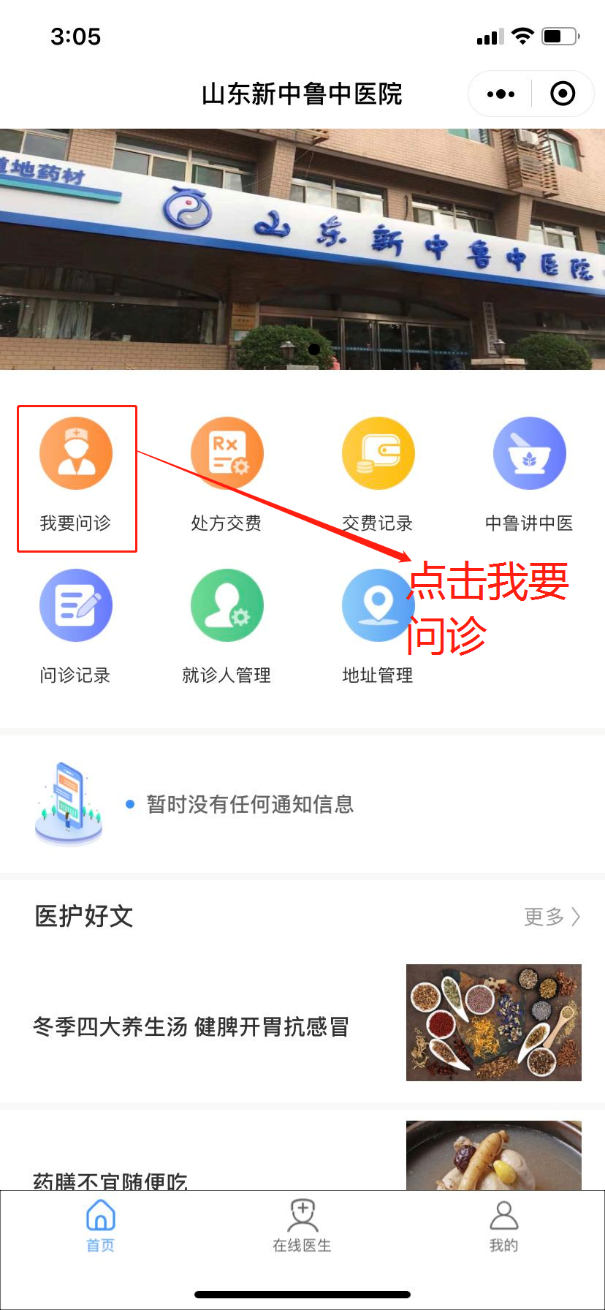Tap the hospital banner image
The image size is (605, 1310).
(302, 250)
